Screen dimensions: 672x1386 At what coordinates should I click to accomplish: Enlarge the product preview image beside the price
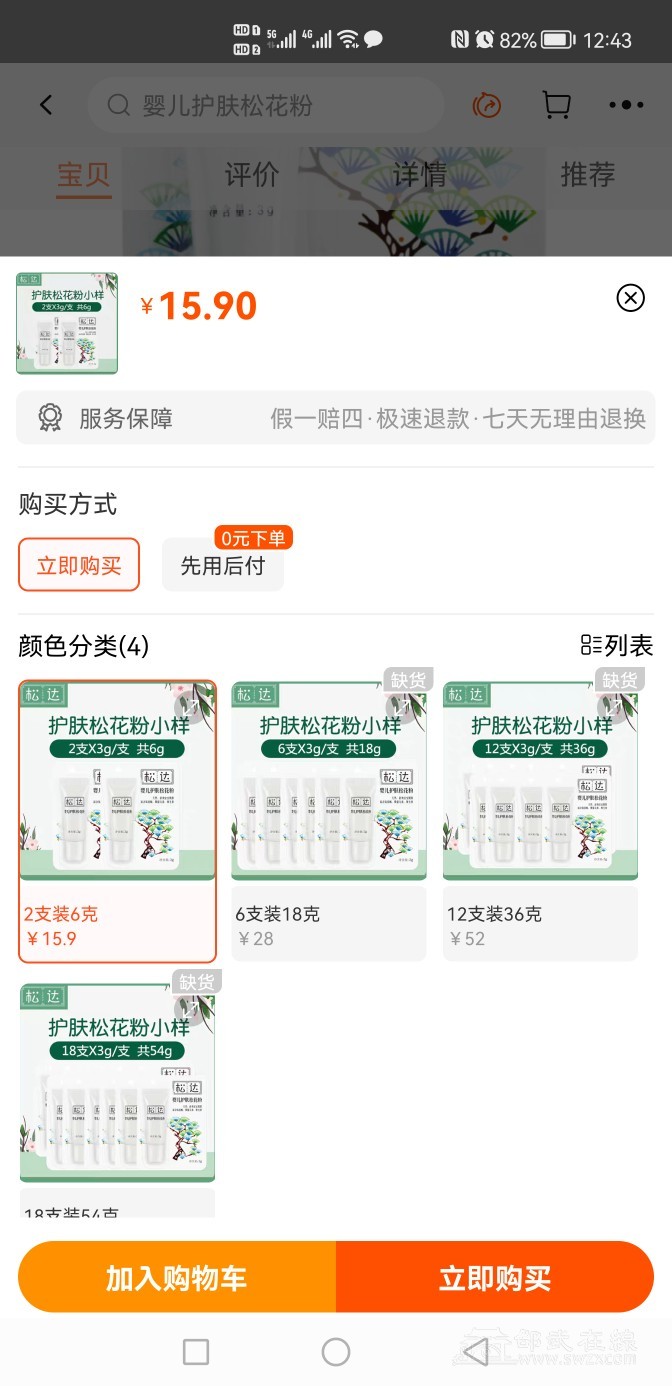[67, 323]
